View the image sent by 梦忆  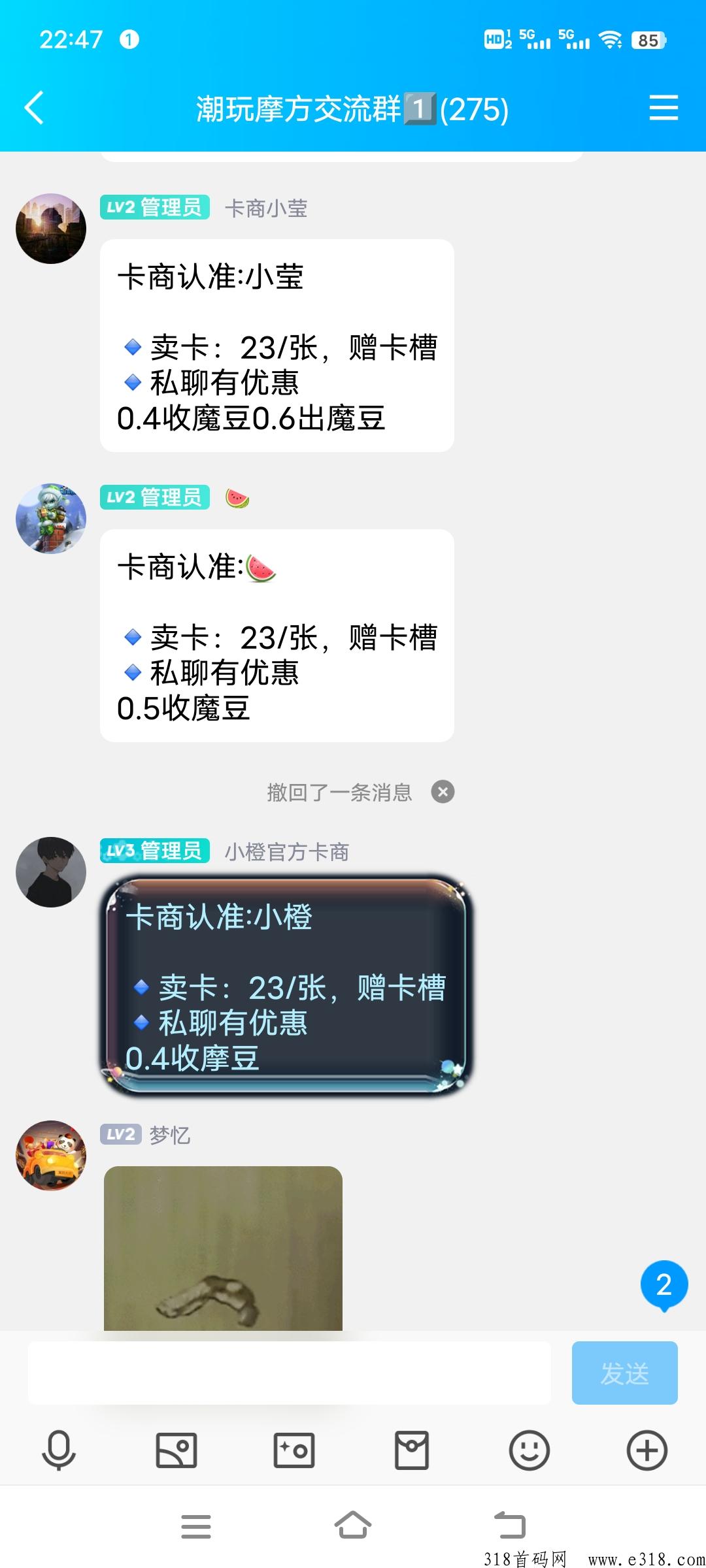[x=223, y=1248]
